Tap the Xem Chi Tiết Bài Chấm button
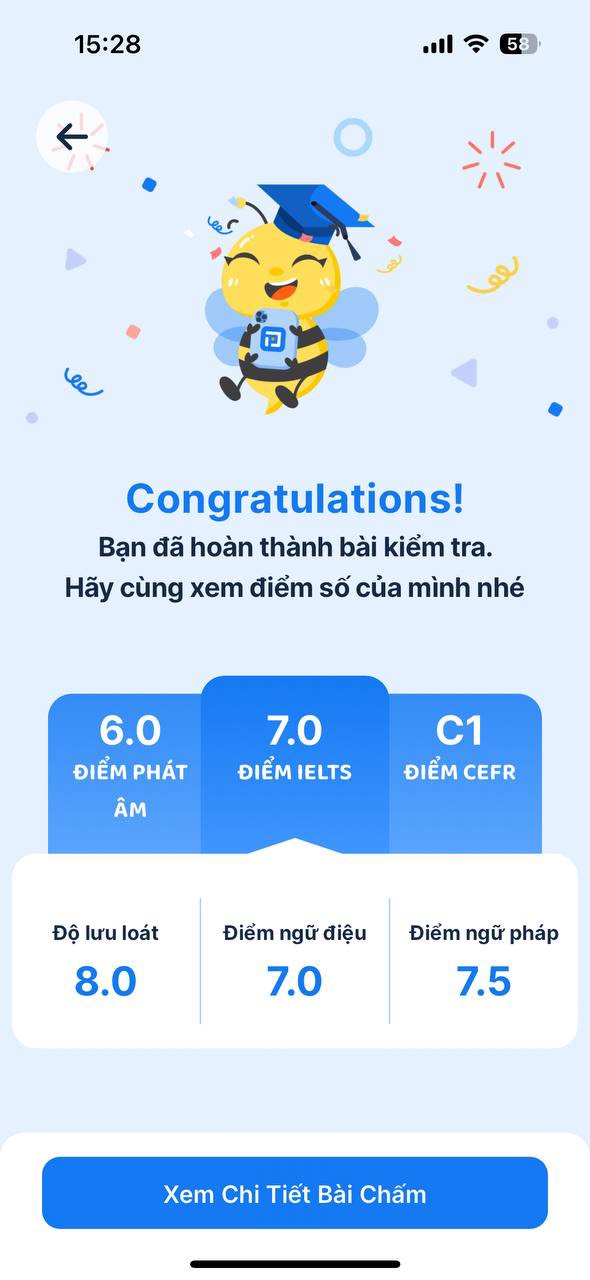 point(295,1193)
